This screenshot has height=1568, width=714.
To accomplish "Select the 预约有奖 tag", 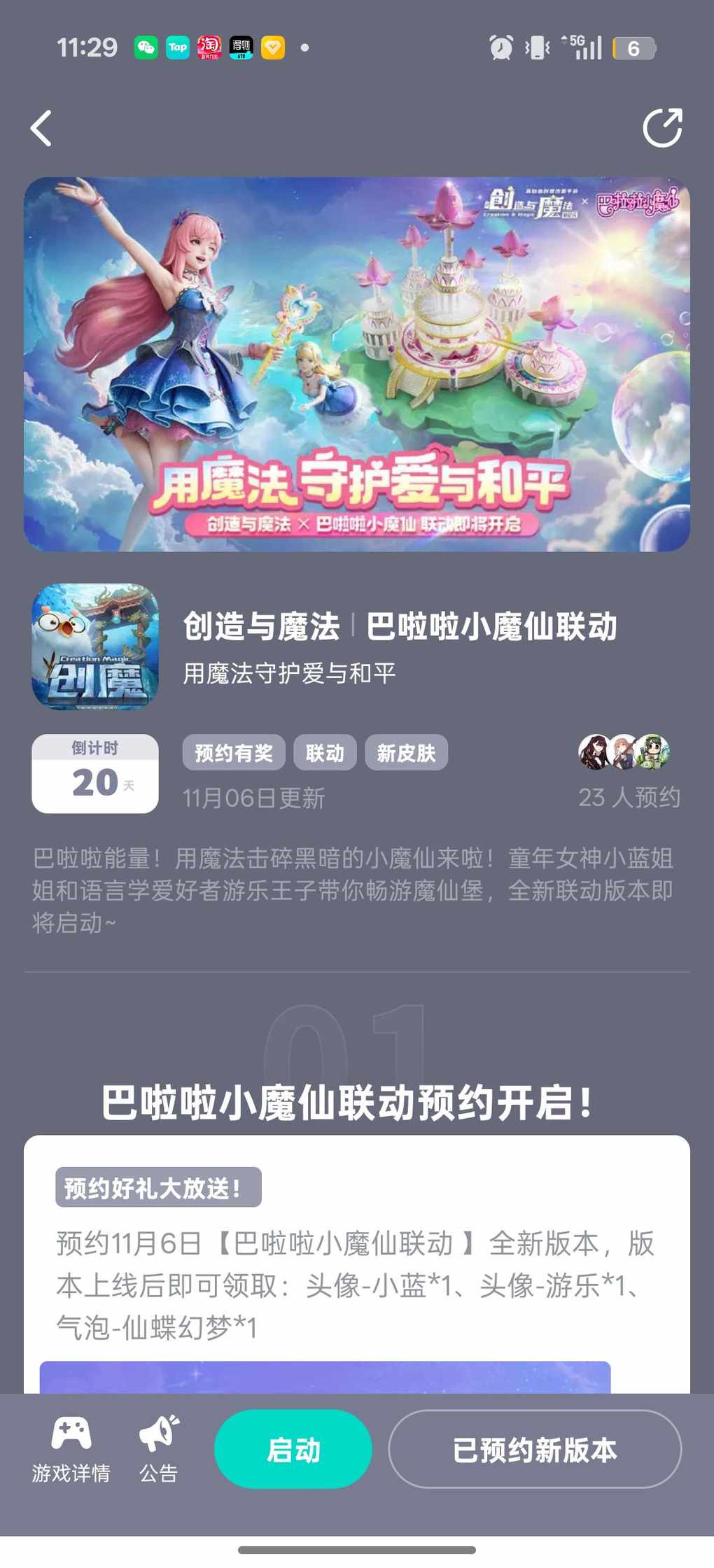I will [234, 753].
